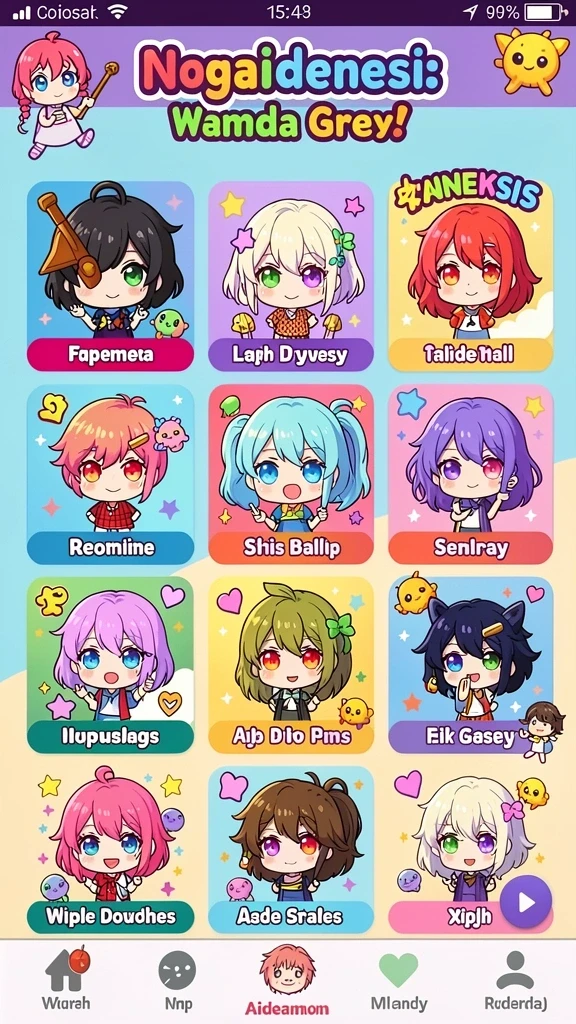Switch to the Aideamom tab
This screenshot has height=1024, width=576.
[x=287, y=980]
